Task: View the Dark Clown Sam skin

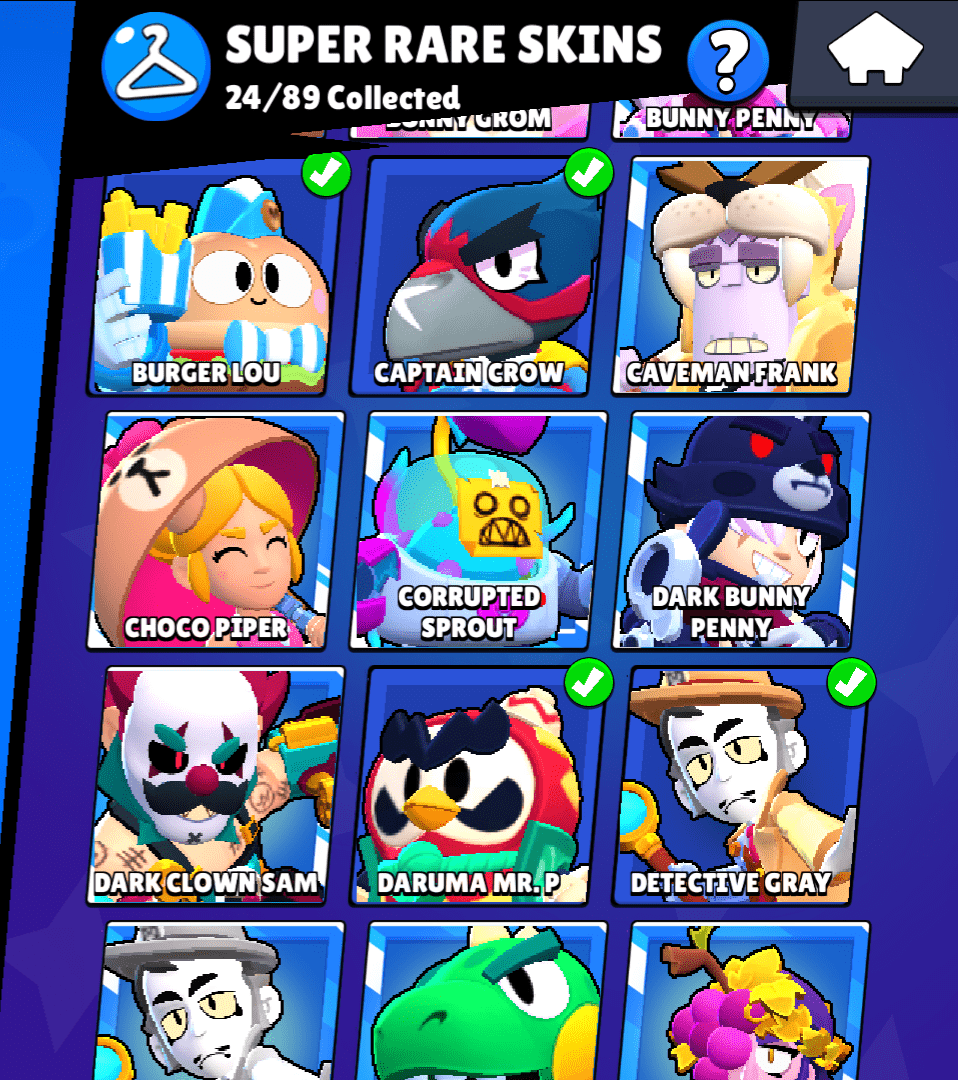Action: 218,786
